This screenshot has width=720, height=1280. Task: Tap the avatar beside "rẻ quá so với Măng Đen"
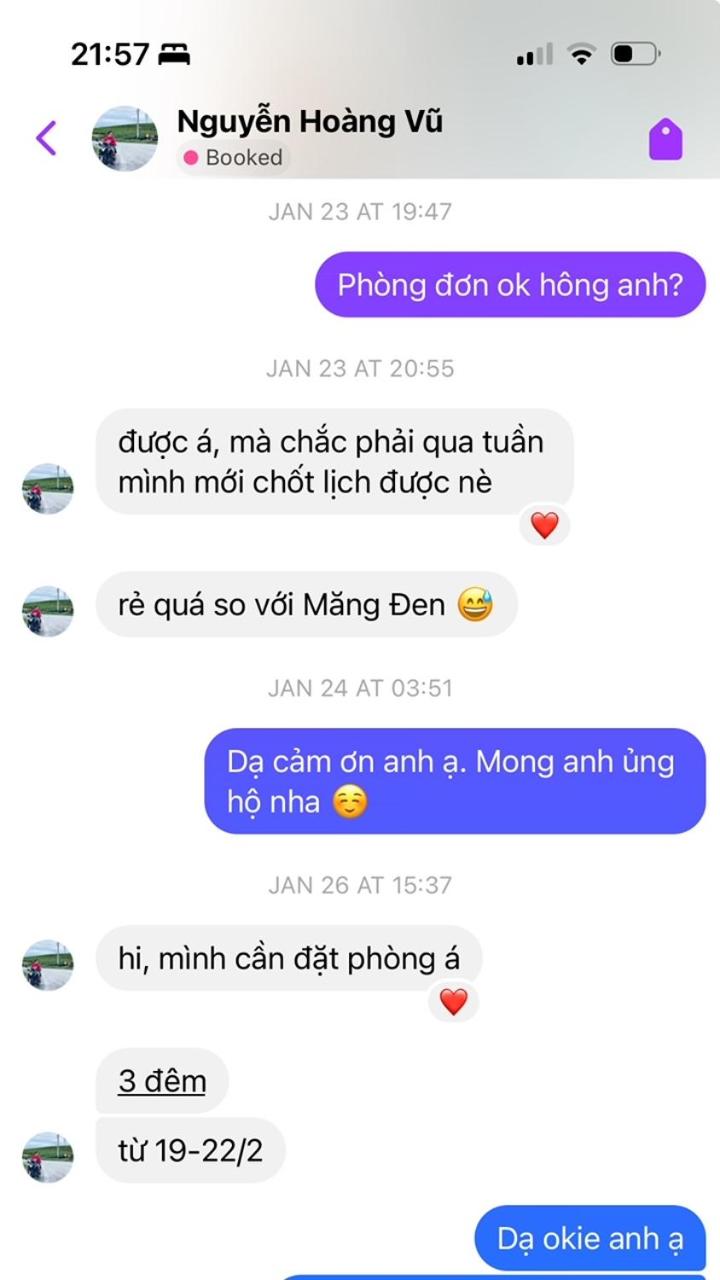point(48,610)
